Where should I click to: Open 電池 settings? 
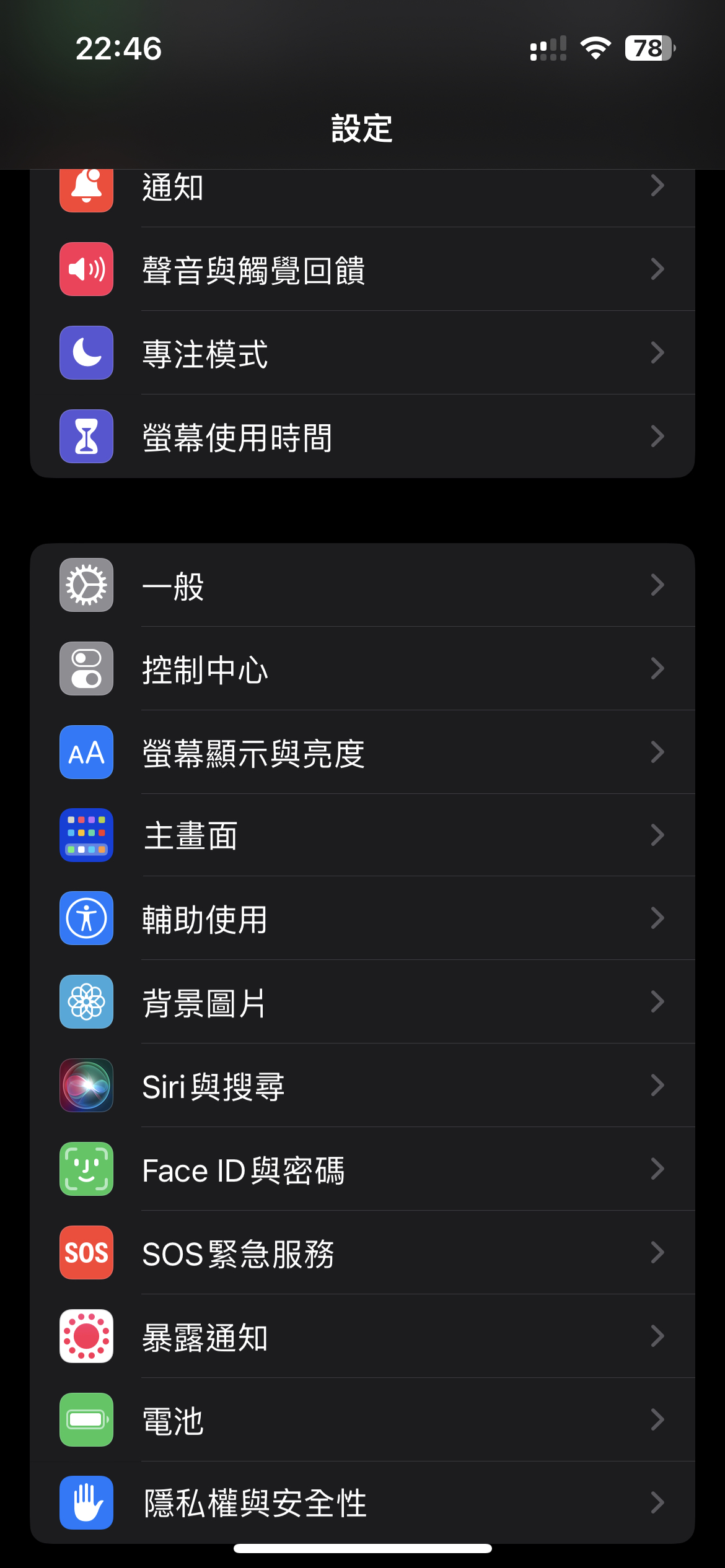[362, 1420]
